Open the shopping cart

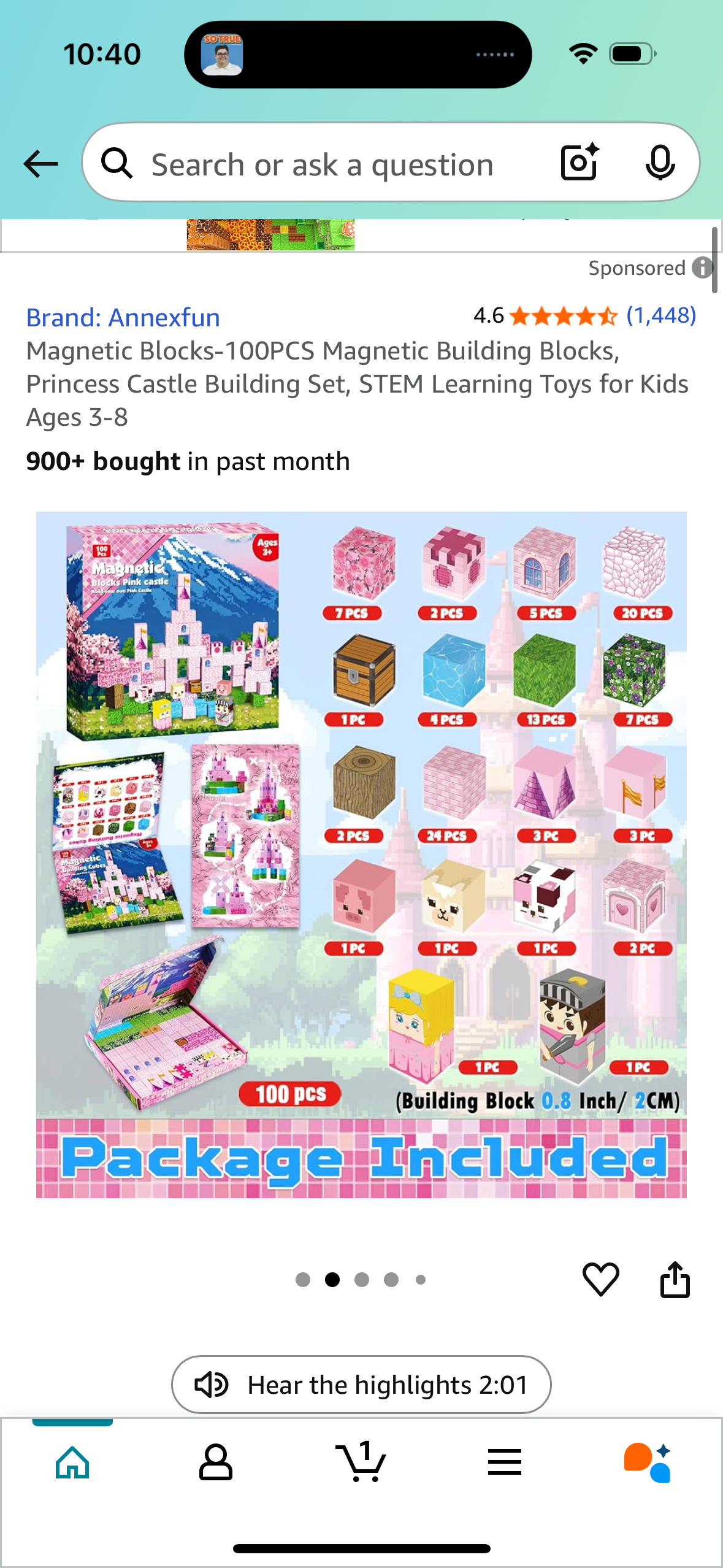pyautogui.click(x=361, y=1462)
